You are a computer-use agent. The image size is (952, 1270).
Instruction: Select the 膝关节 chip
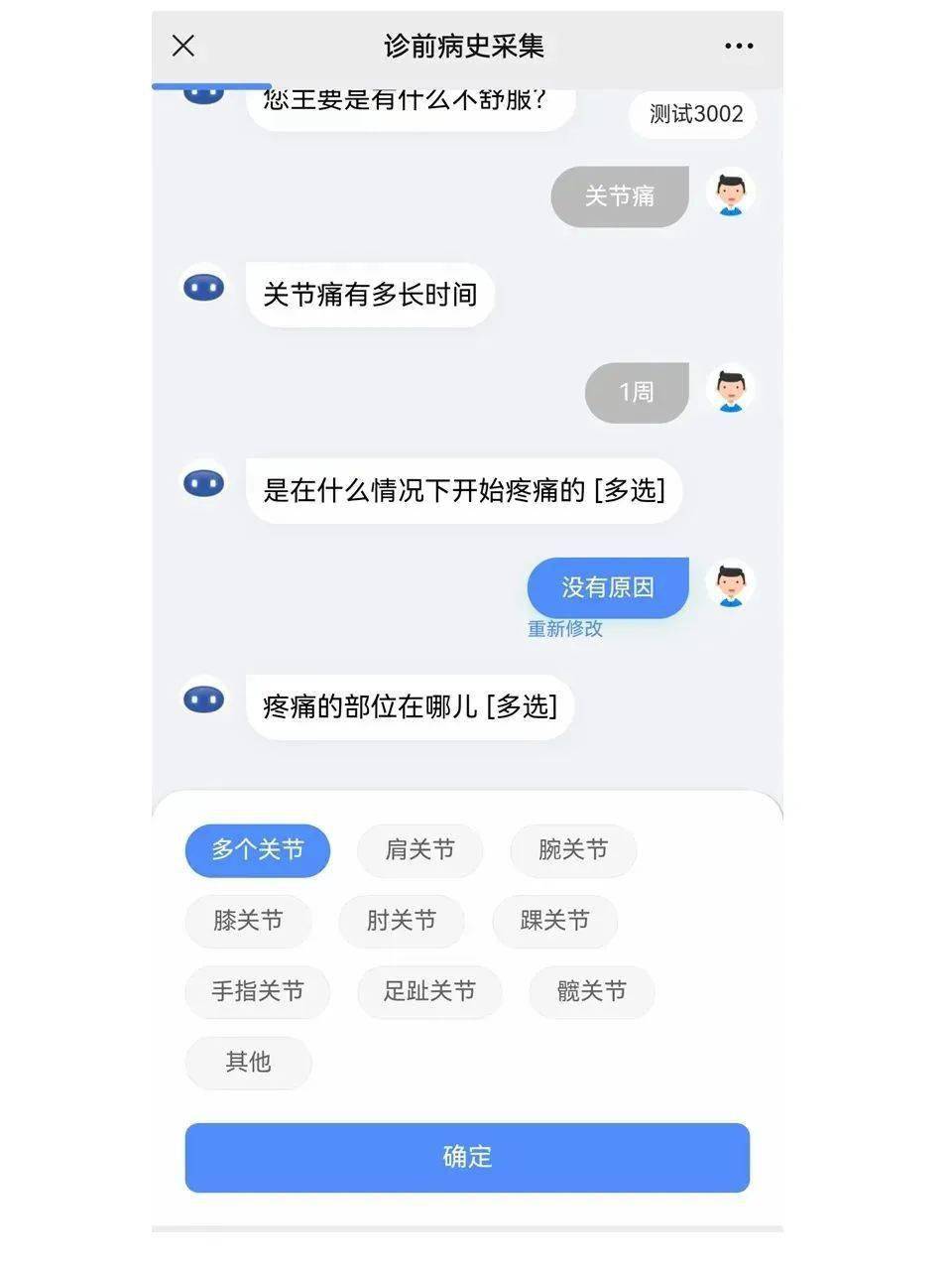[248, 921]
